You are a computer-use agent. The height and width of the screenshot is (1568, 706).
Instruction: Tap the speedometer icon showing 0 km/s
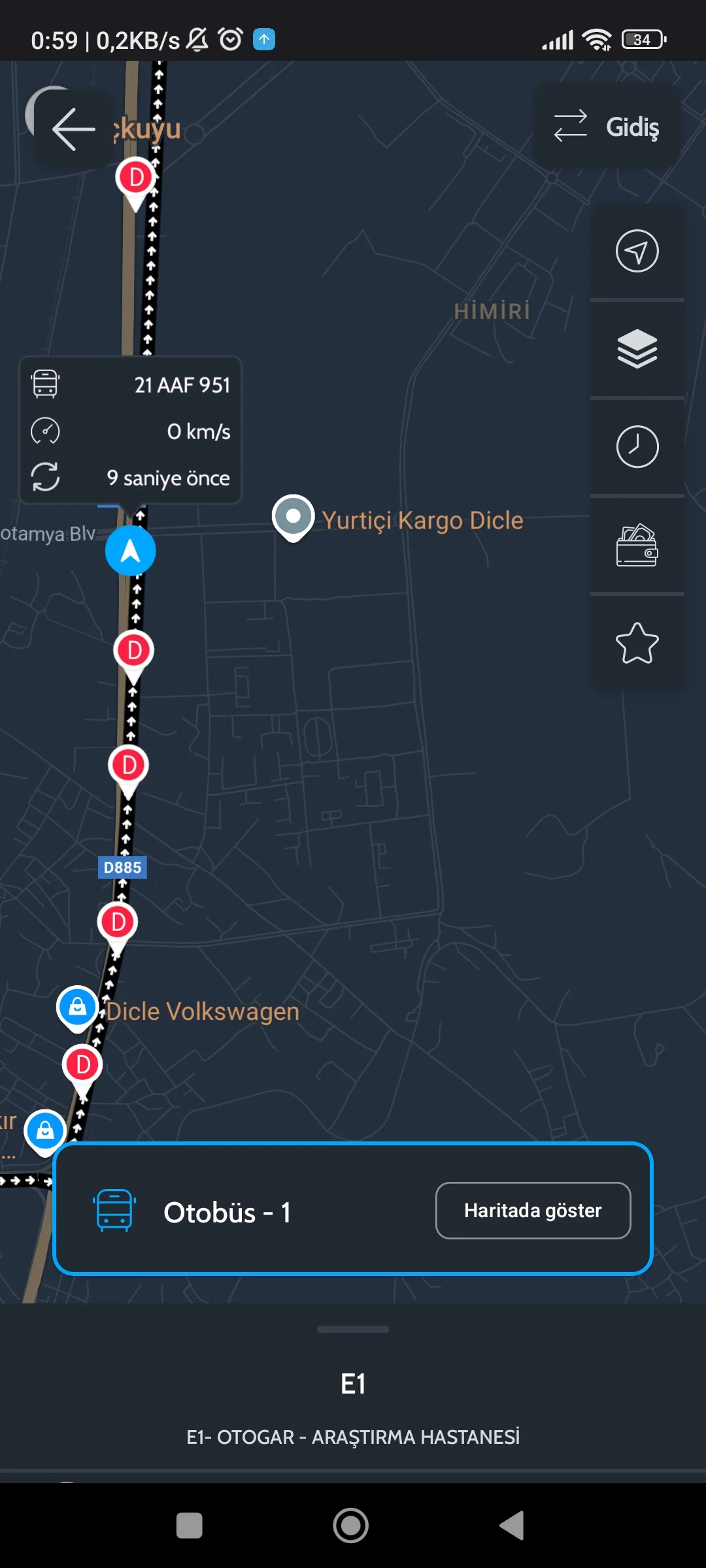click(x=44, y=431)
